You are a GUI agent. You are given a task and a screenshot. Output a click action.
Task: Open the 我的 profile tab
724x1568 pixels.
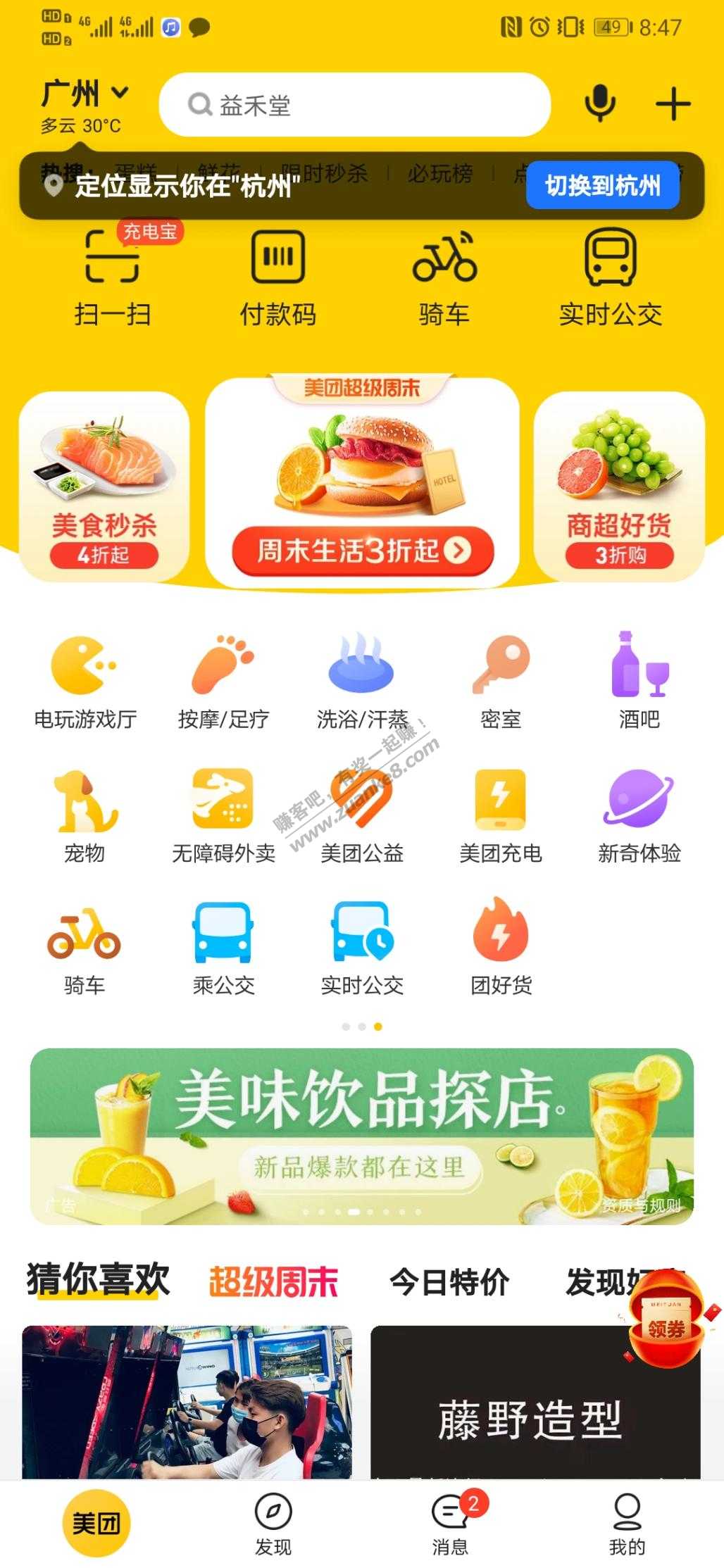click(626, 1524)
